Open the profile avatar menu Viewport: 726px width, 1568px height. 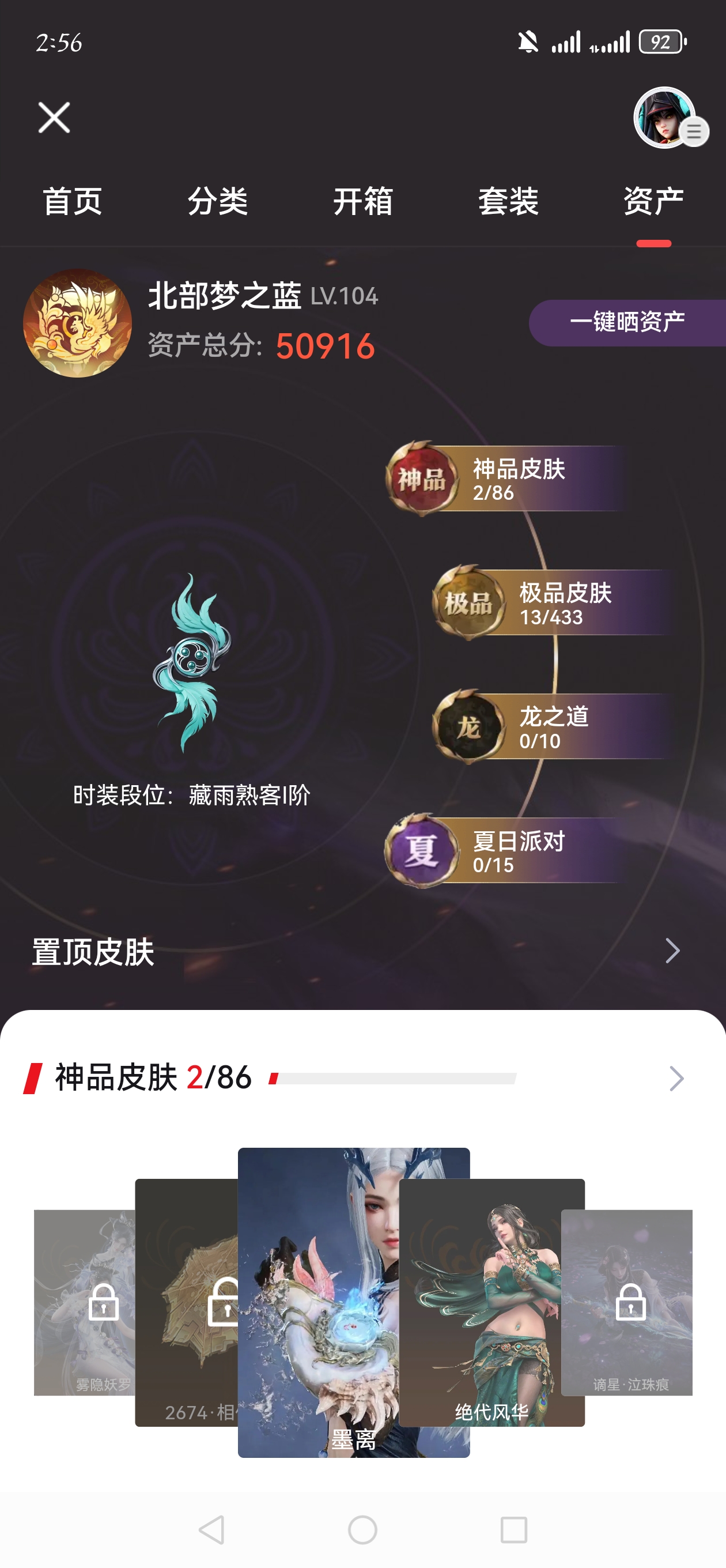pyautogui.click(x=667, y=118)
